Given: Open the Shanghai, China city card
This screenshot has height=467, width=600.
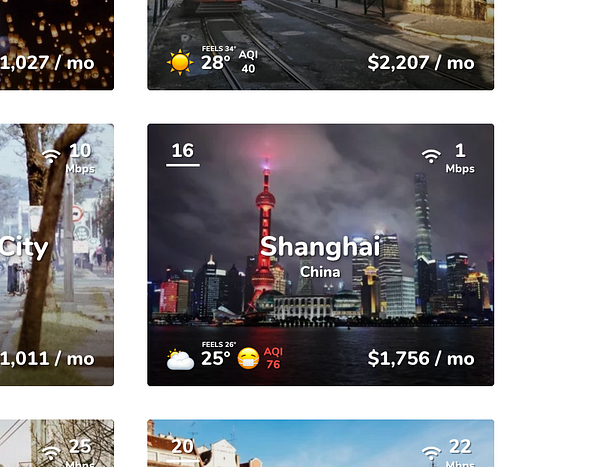Looking at the screenshot, I should coord(320,254).
